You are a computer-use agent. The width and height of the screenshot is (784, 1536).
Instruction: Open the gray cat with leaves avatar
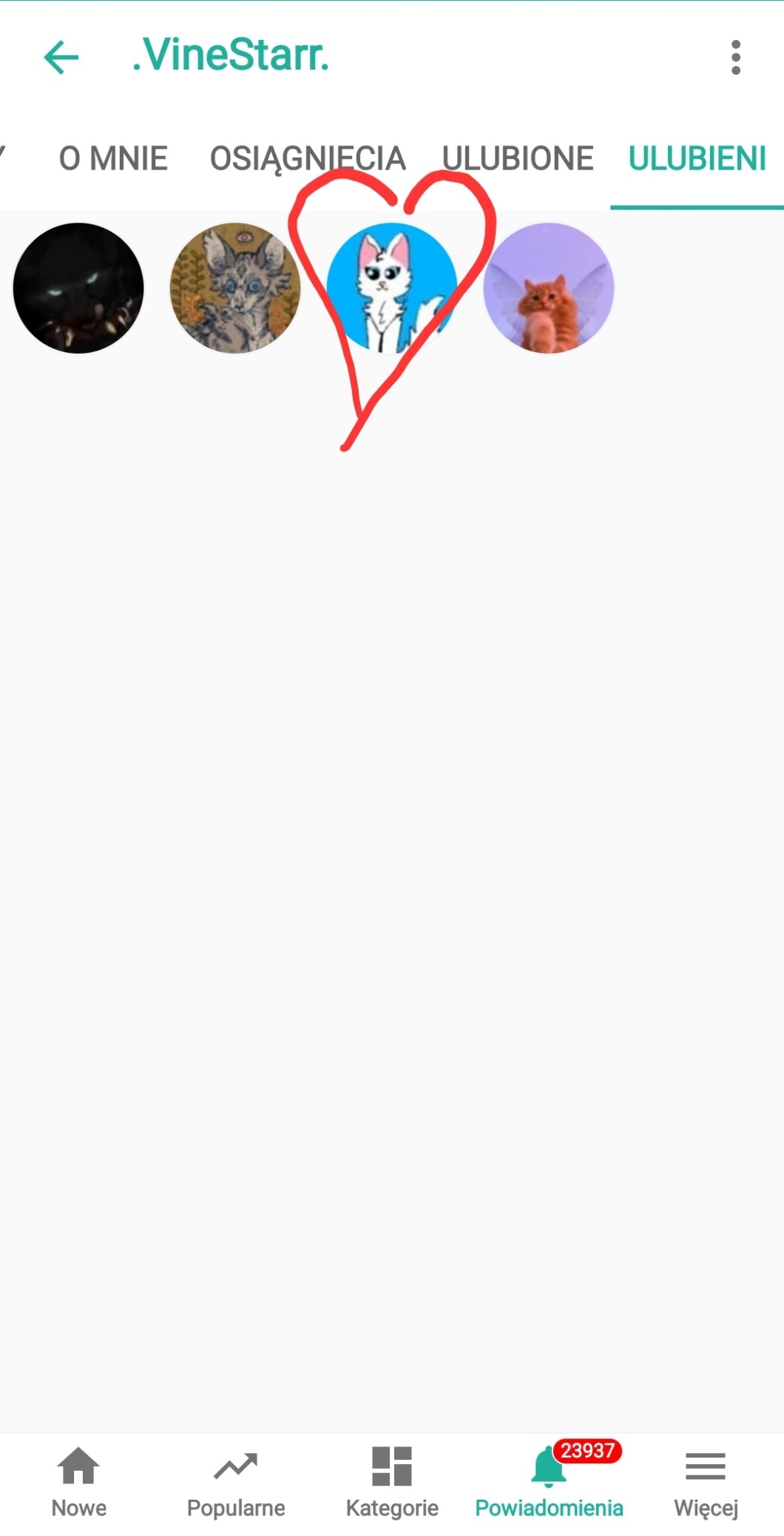click(x=235, y=289)
